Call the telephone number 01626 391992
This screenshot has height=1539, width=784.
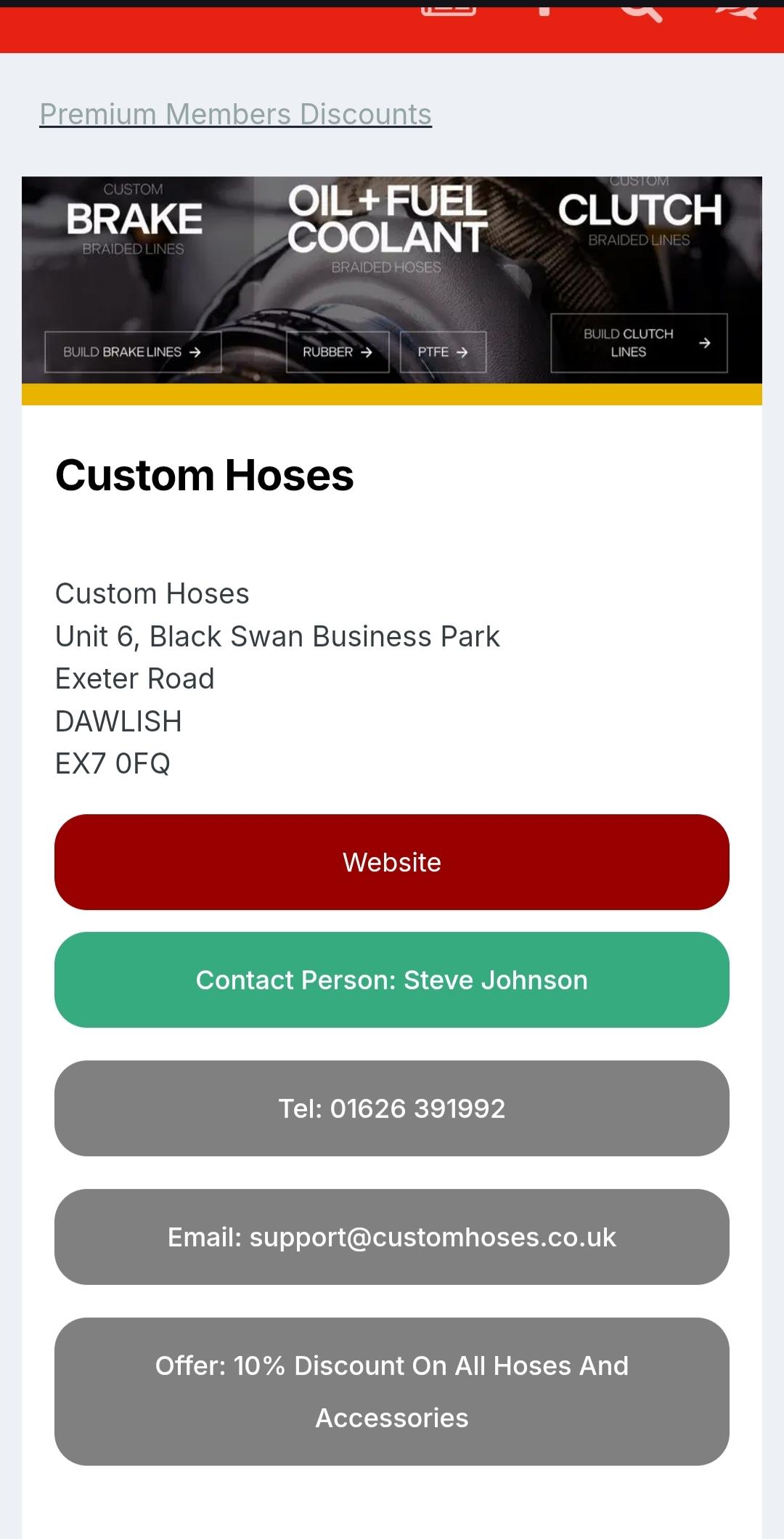coord(392,1108)
